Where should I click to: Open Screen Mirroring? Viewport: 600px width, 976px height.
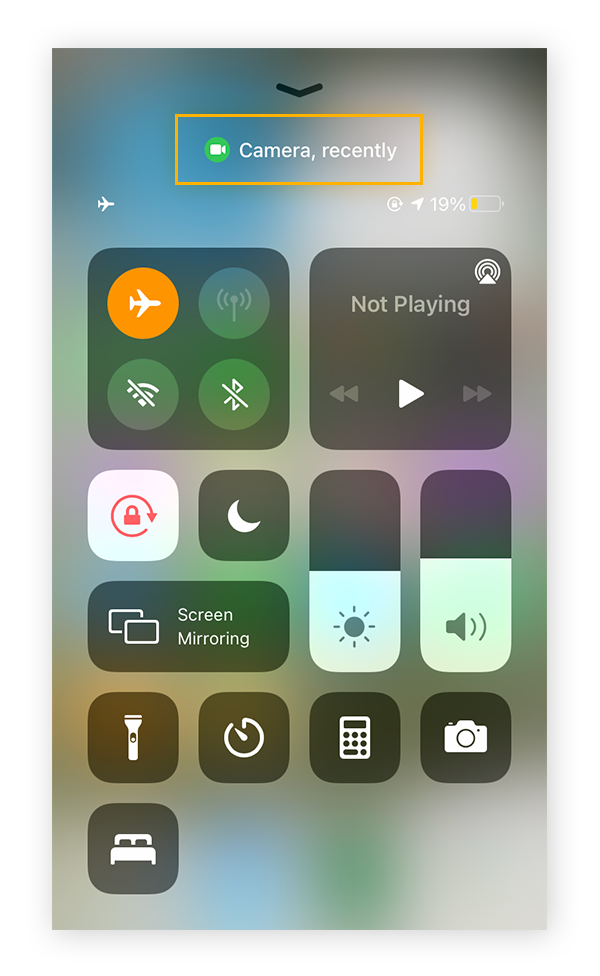188,626
